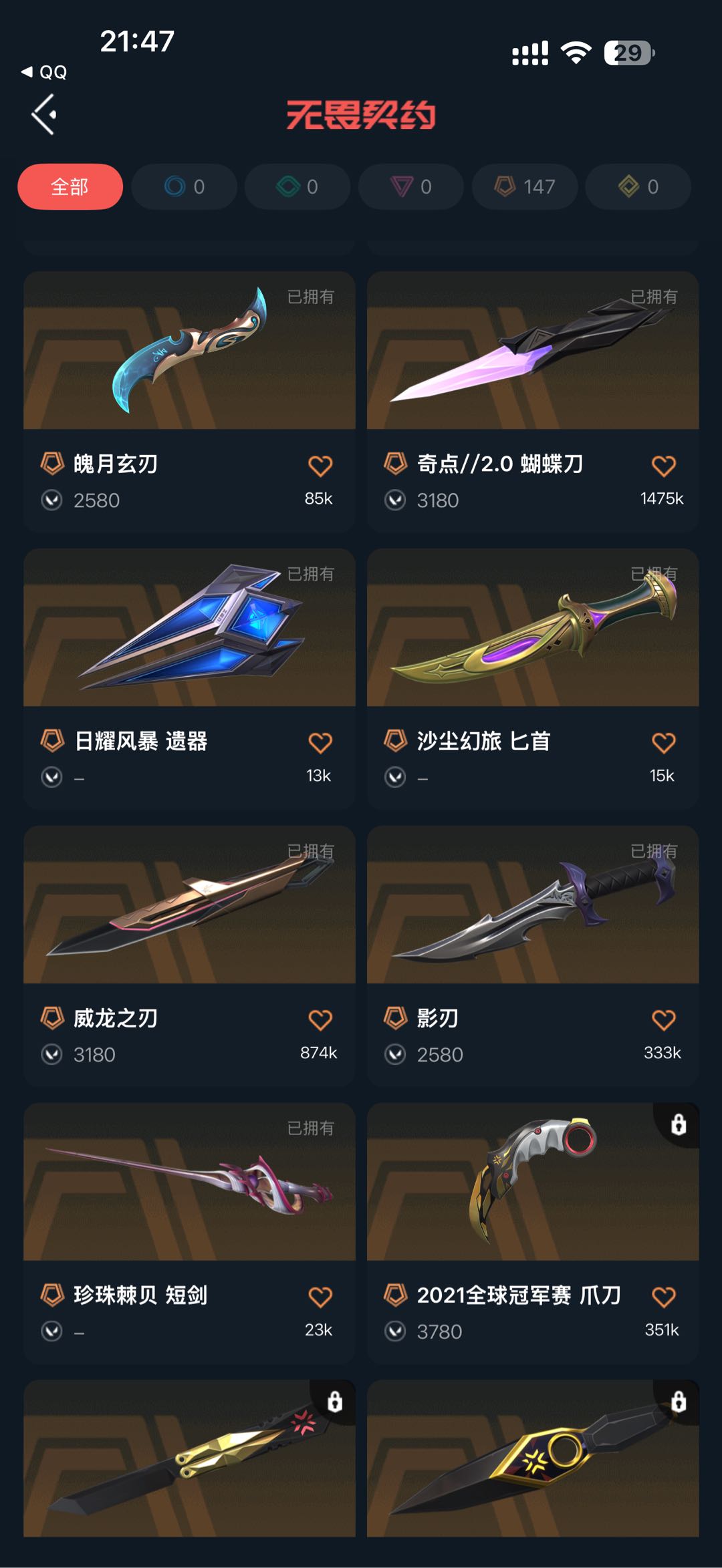This screenshot has width=722, height=1568.
Task: Like the 影刃 skin
Action: [x=663, y=1020]
